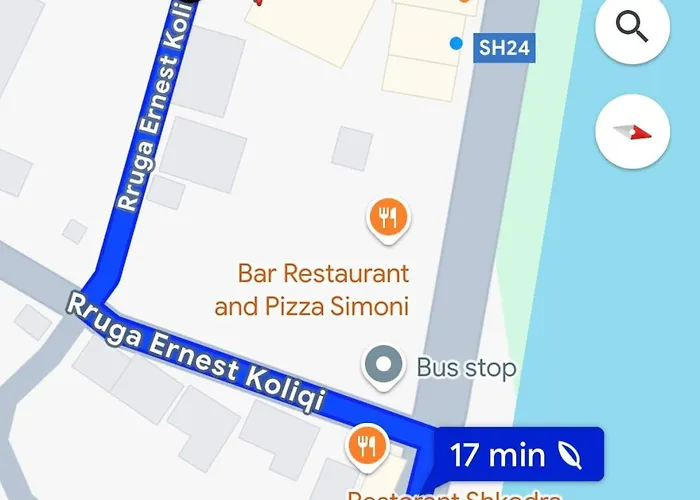Open Restorant Shkodra restaurant pin
Image resolution: width=700 pixels, height=500 pixels.
363,445
